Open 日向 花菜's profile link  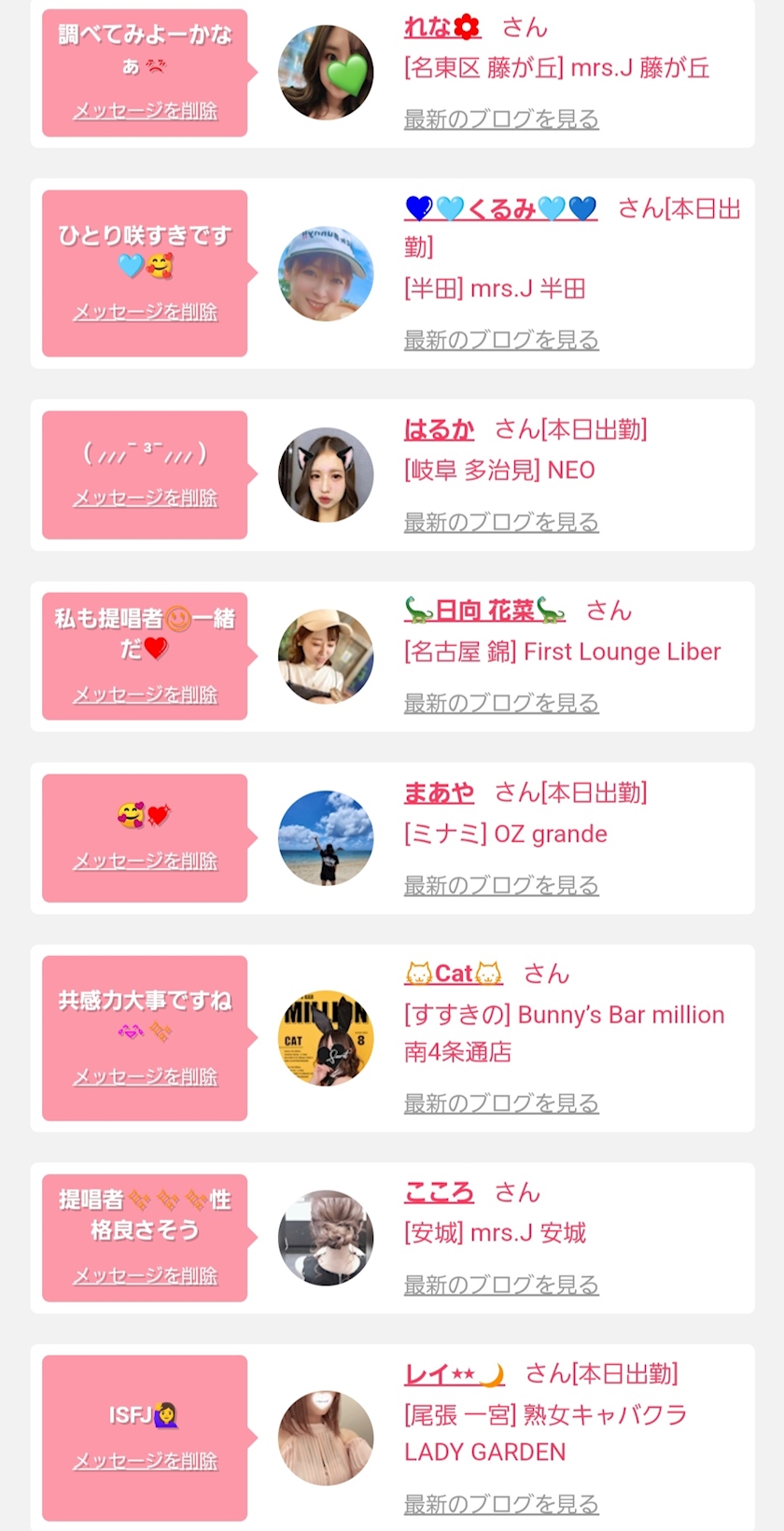pyautogui.click(x=484, y=611)
